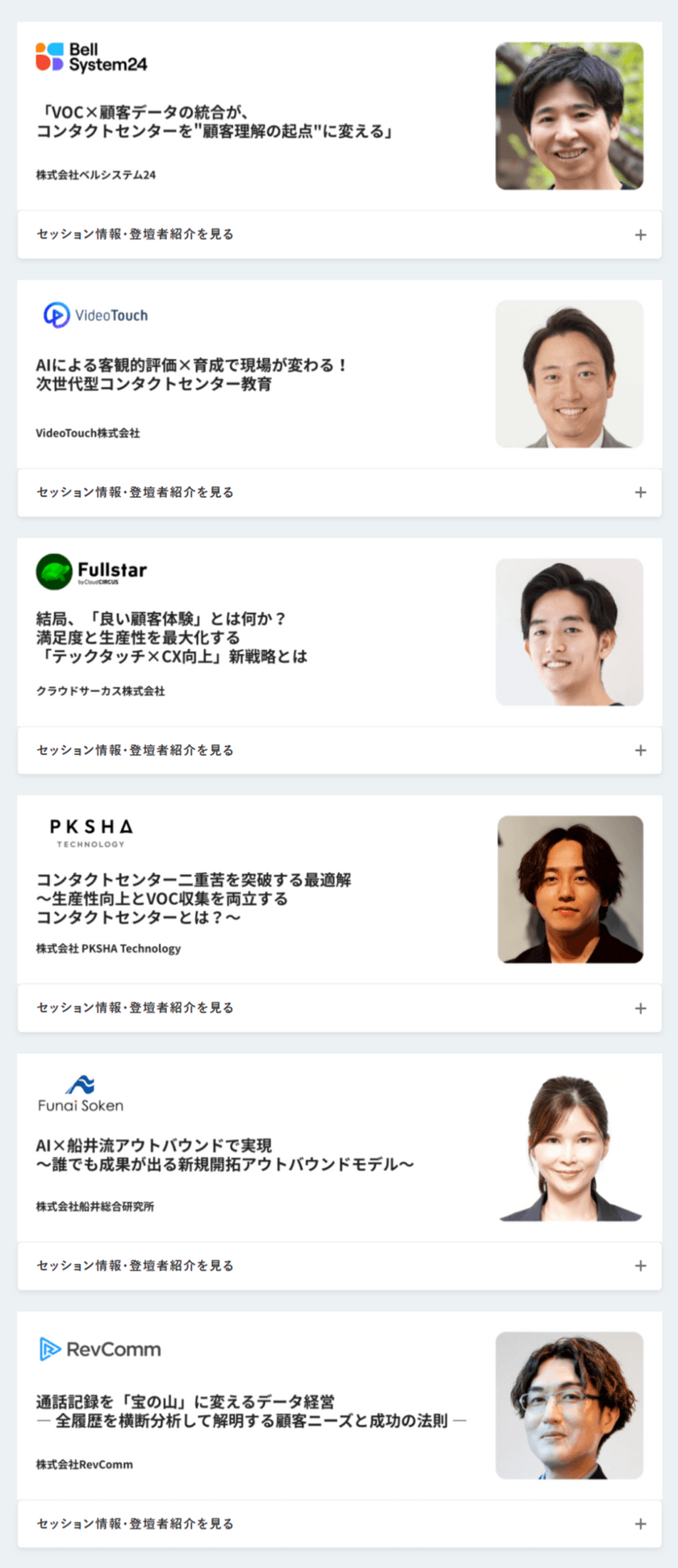Click the PKSHA speaker's portrait photo
Image resolution: width=678 pixels, height=1568 pixels.
570,887
